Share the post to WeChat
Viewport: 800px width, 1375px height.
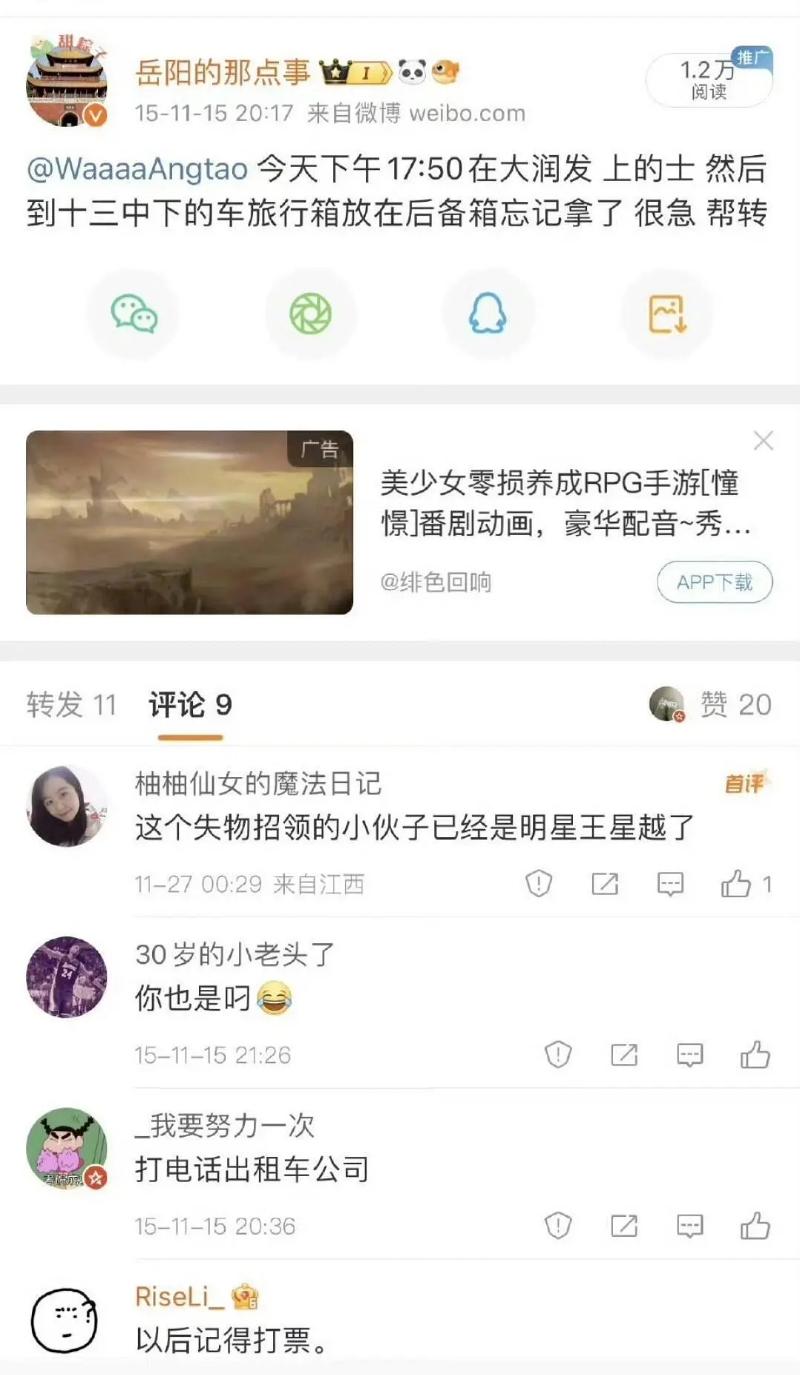point(133,314)
